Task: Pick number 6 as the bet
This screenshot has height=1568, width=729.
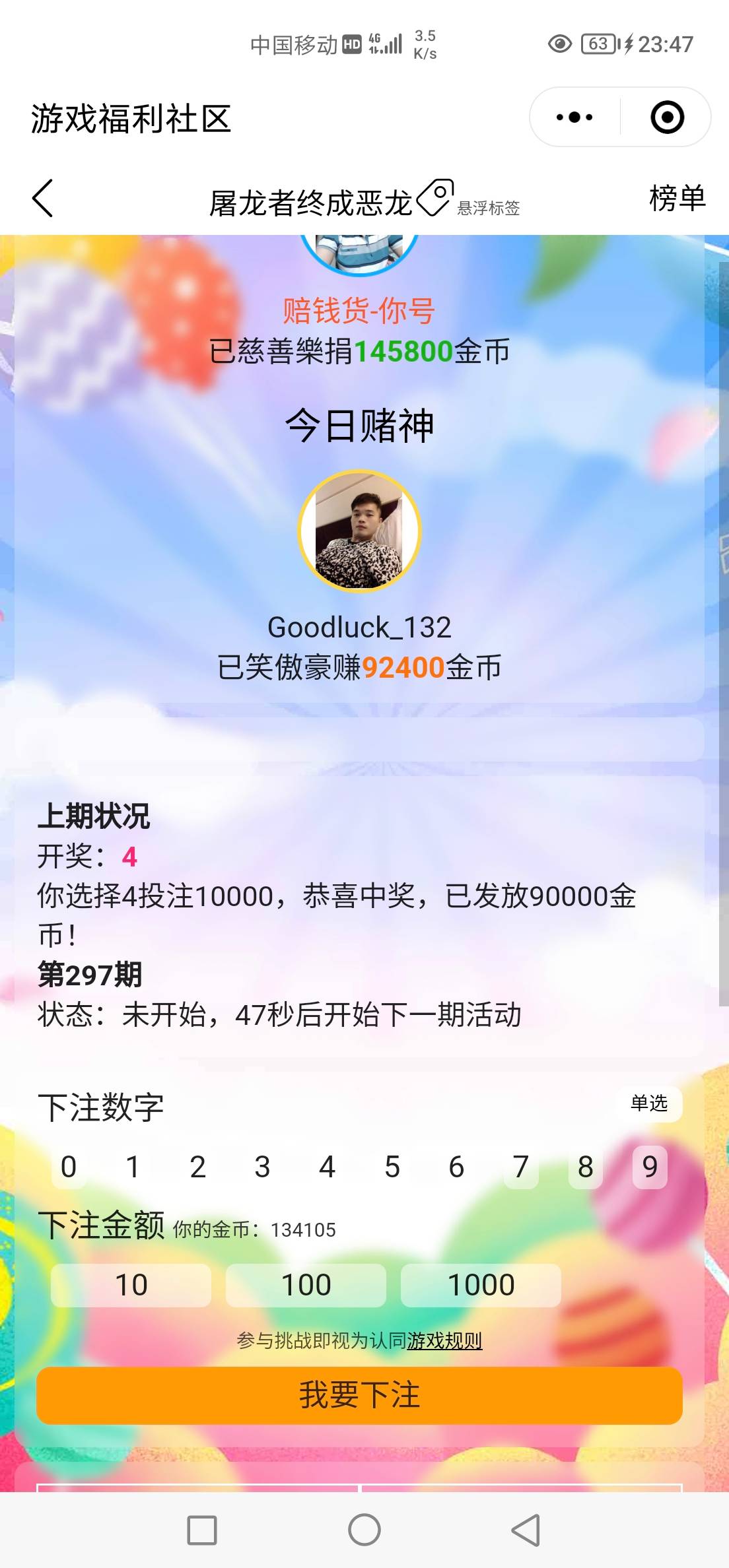Action: [x=456, y=1167]
